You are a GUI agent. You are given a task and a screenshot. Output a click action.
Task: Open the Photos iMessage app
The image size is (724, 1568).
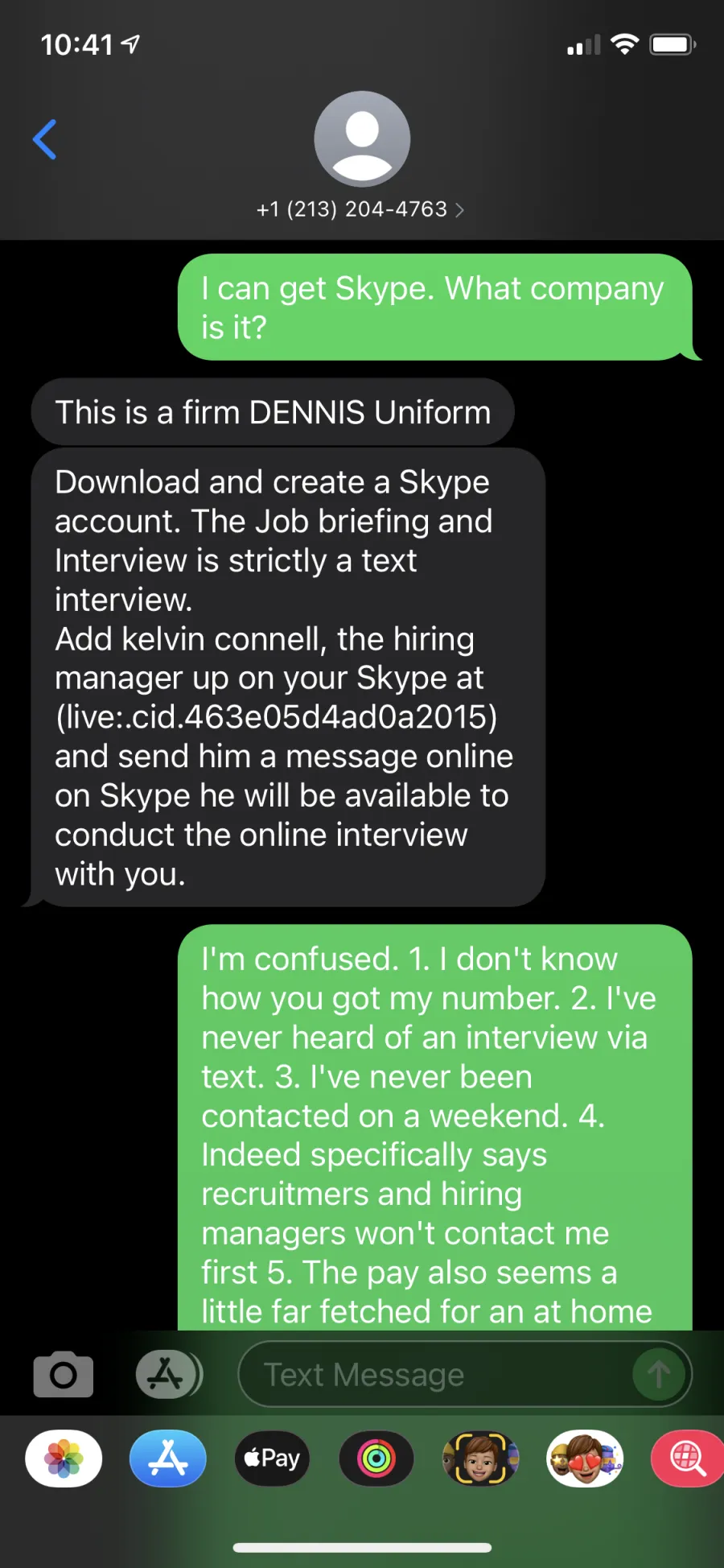coord(64,1459)
